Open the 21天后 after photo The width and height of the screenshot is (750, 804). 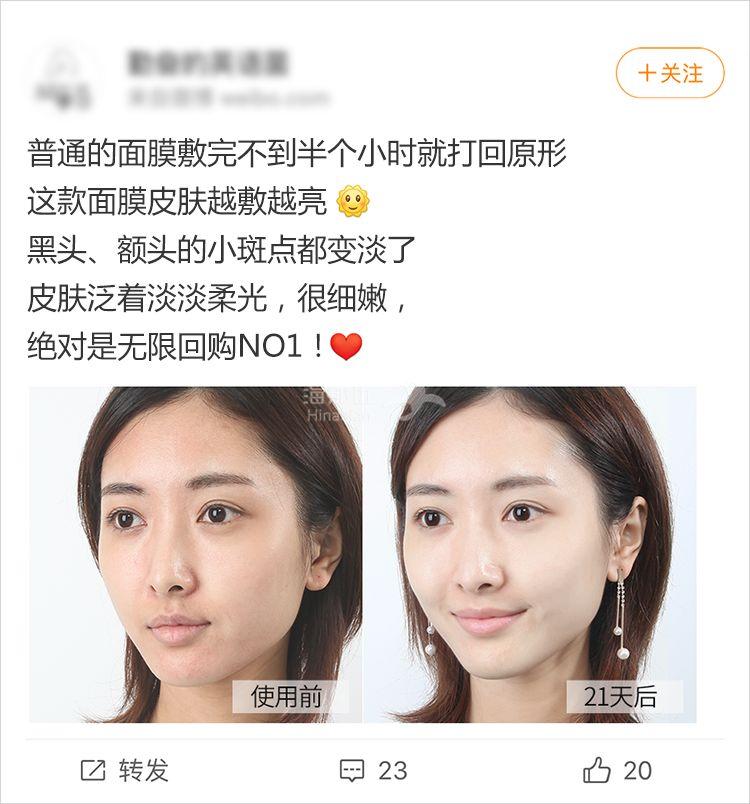[529, 554]
